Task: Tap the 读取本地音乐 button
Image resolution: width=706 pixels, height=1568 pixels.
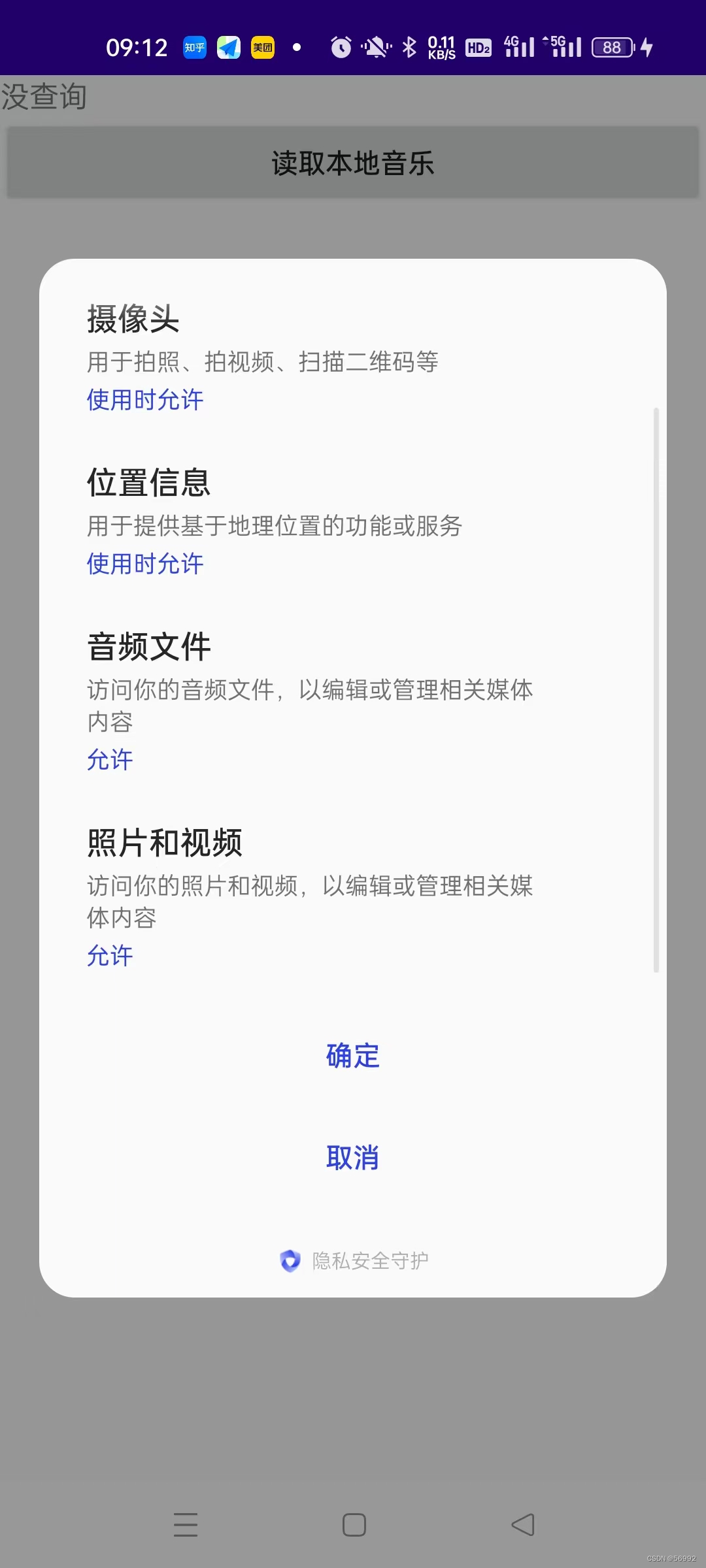Action: point(353,163)
